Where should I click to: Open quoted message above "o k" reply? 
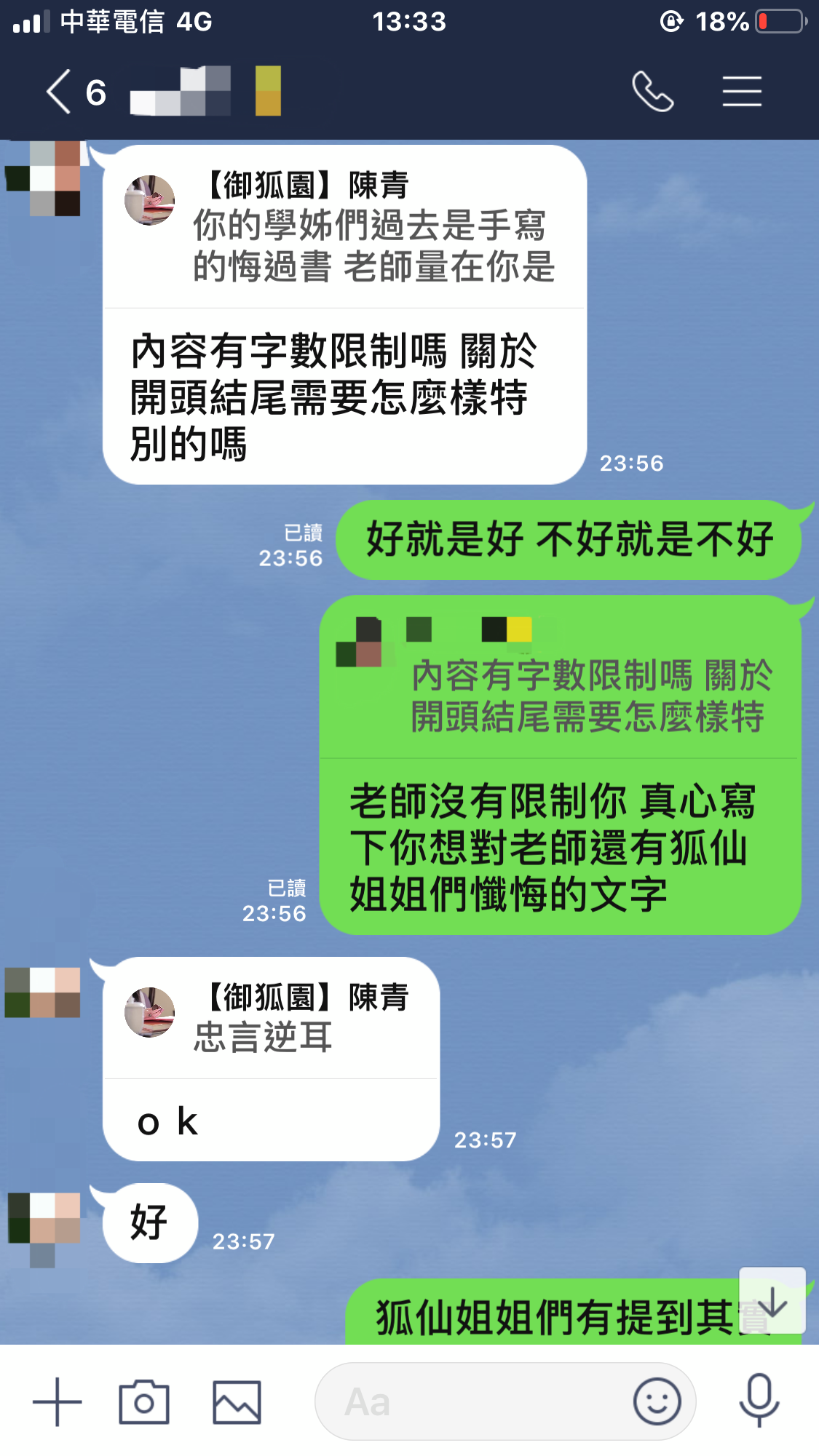click(x=271, y=1019)
